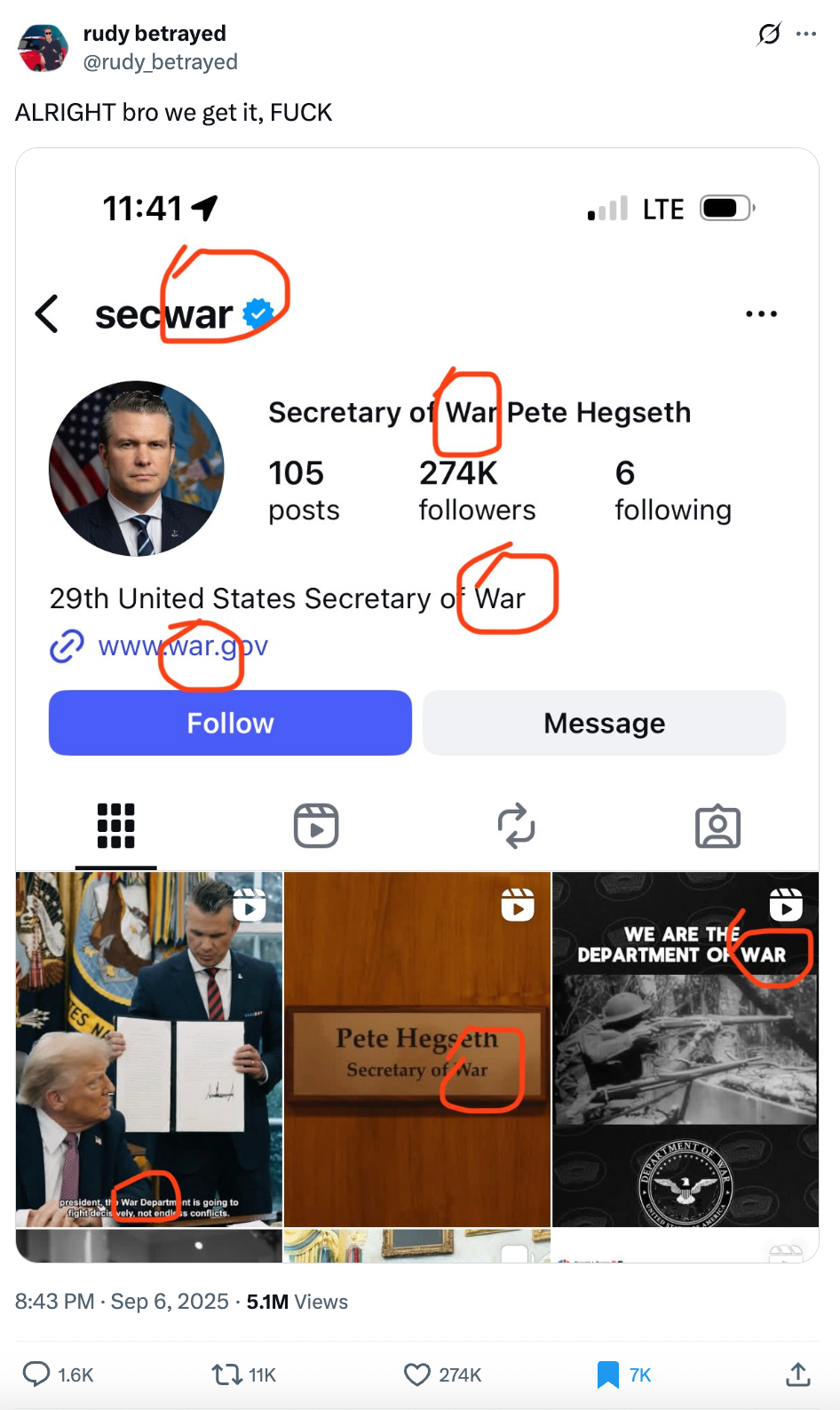
Task: Open the three-dot menu on secwar's profile
Action: click(x=762, y=313)
